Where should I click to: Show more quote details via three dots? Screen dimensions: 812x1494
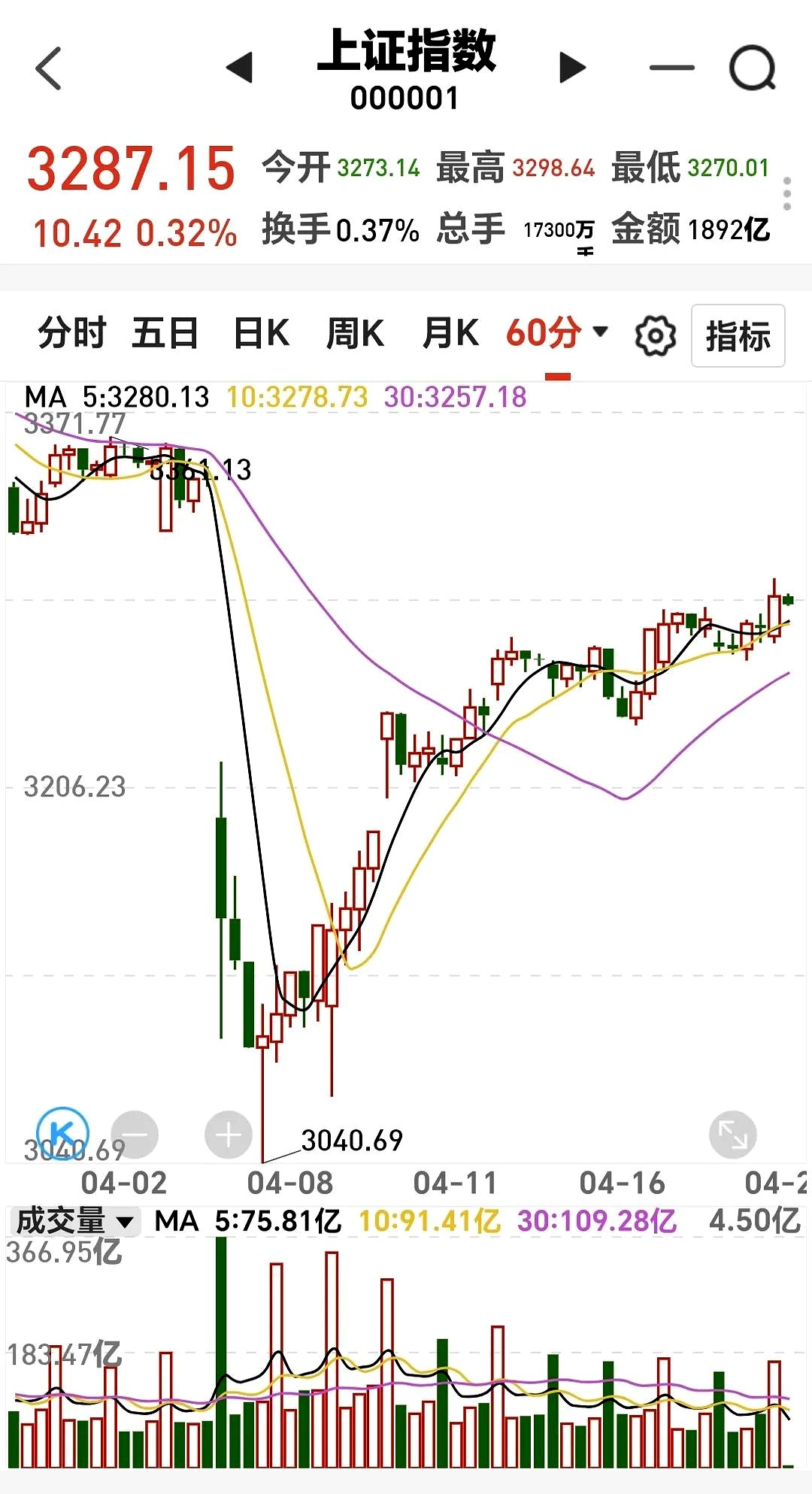point(786,194)
